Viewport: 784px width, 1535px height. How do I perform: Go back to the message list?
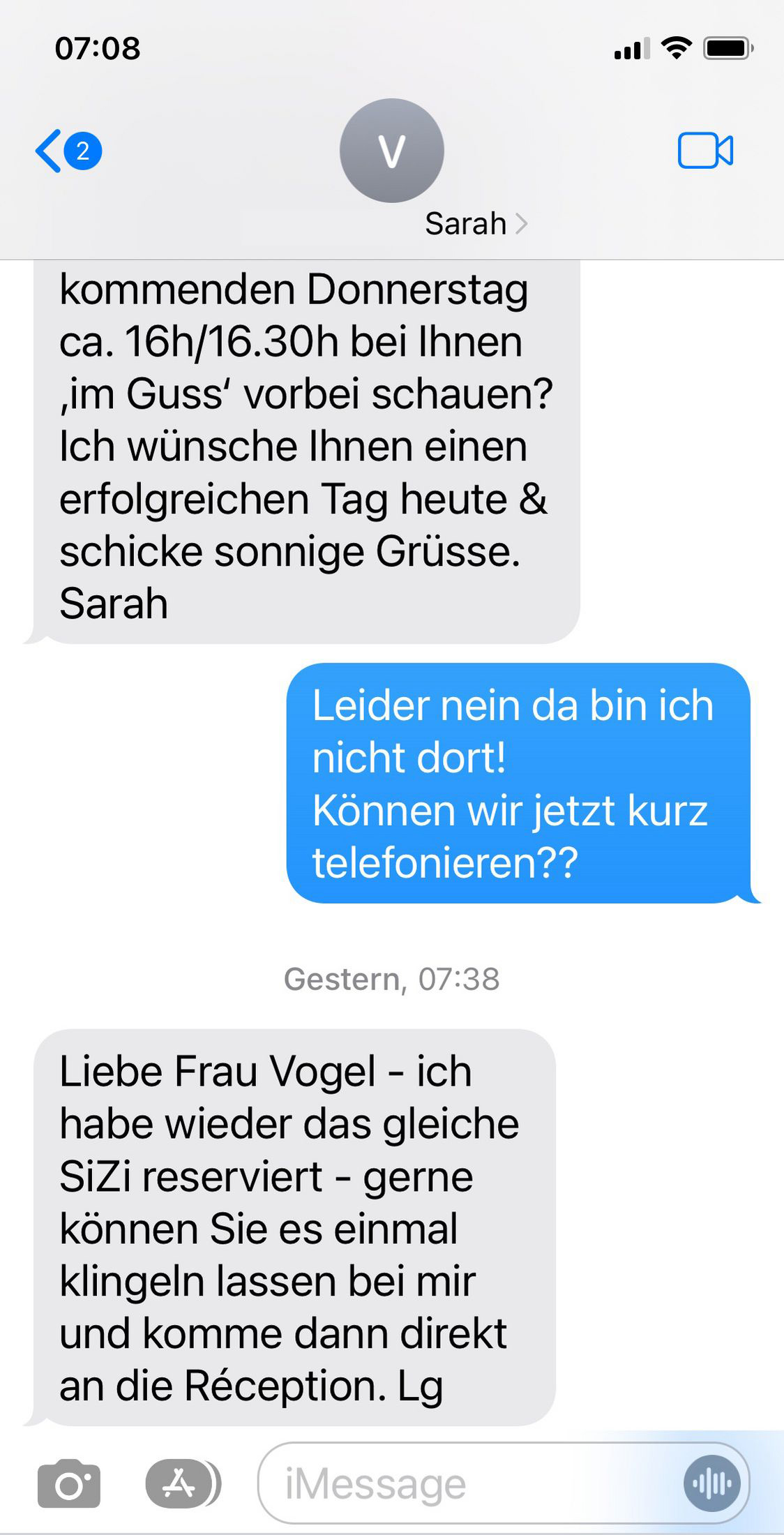pos(68,151)
